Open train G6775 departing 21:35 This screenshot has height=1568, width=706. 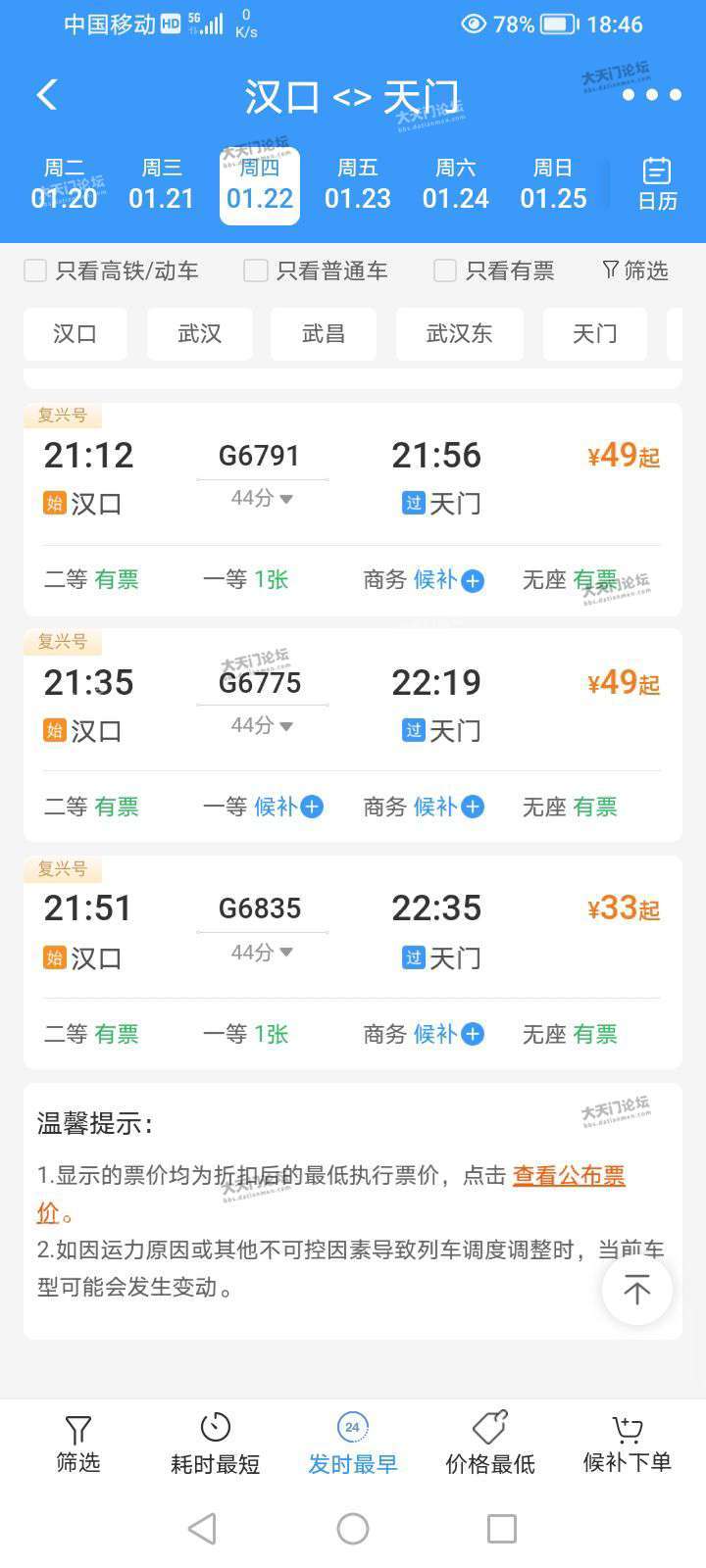coord(353,706)
